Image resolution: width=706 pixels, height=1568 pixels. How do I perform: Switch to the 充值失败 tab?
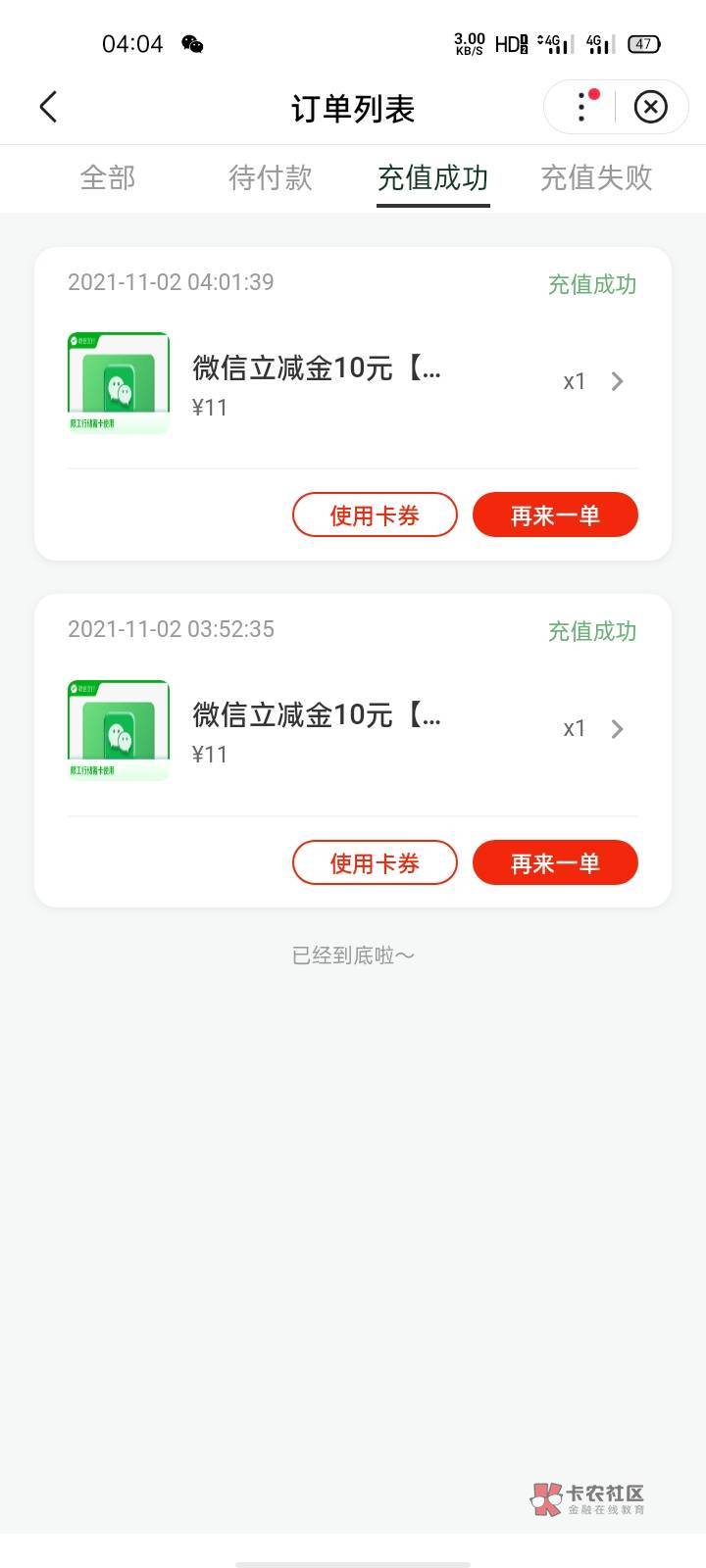click(596, 177)
